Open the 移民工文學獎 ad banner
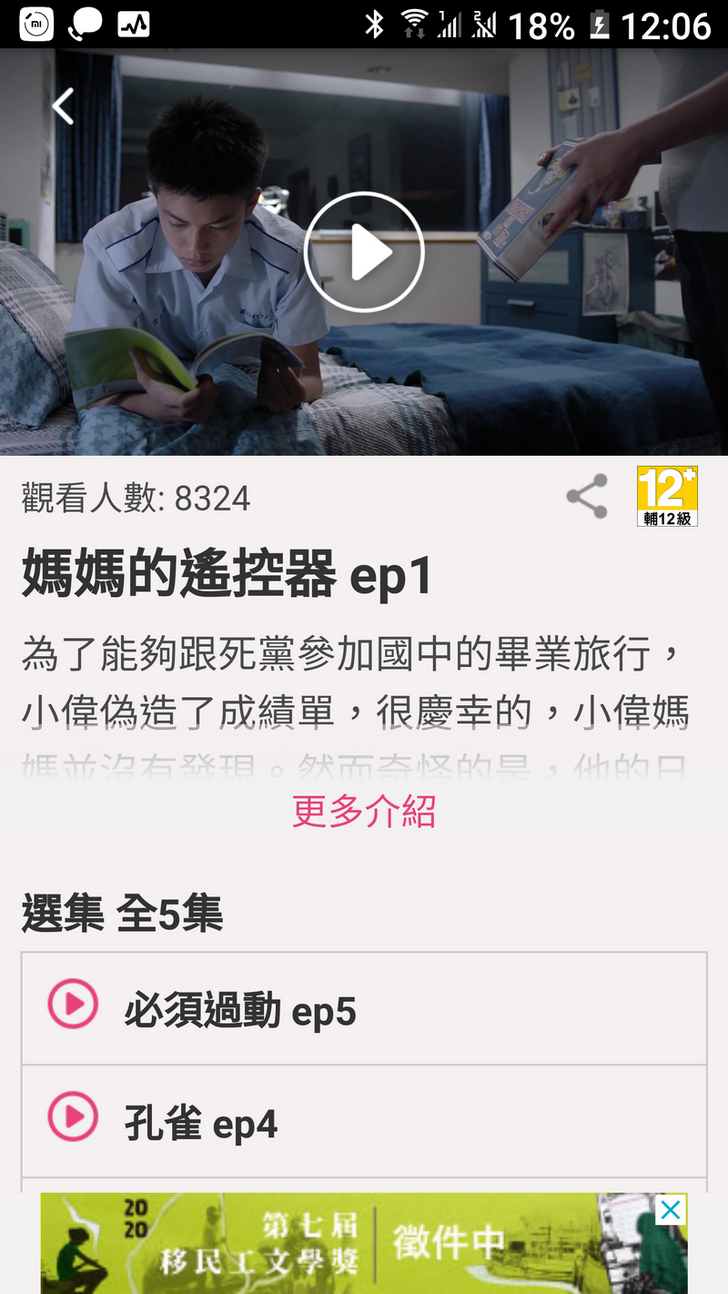The height and width of the screenshot is (1294, 728). [x=340, y=1244]
